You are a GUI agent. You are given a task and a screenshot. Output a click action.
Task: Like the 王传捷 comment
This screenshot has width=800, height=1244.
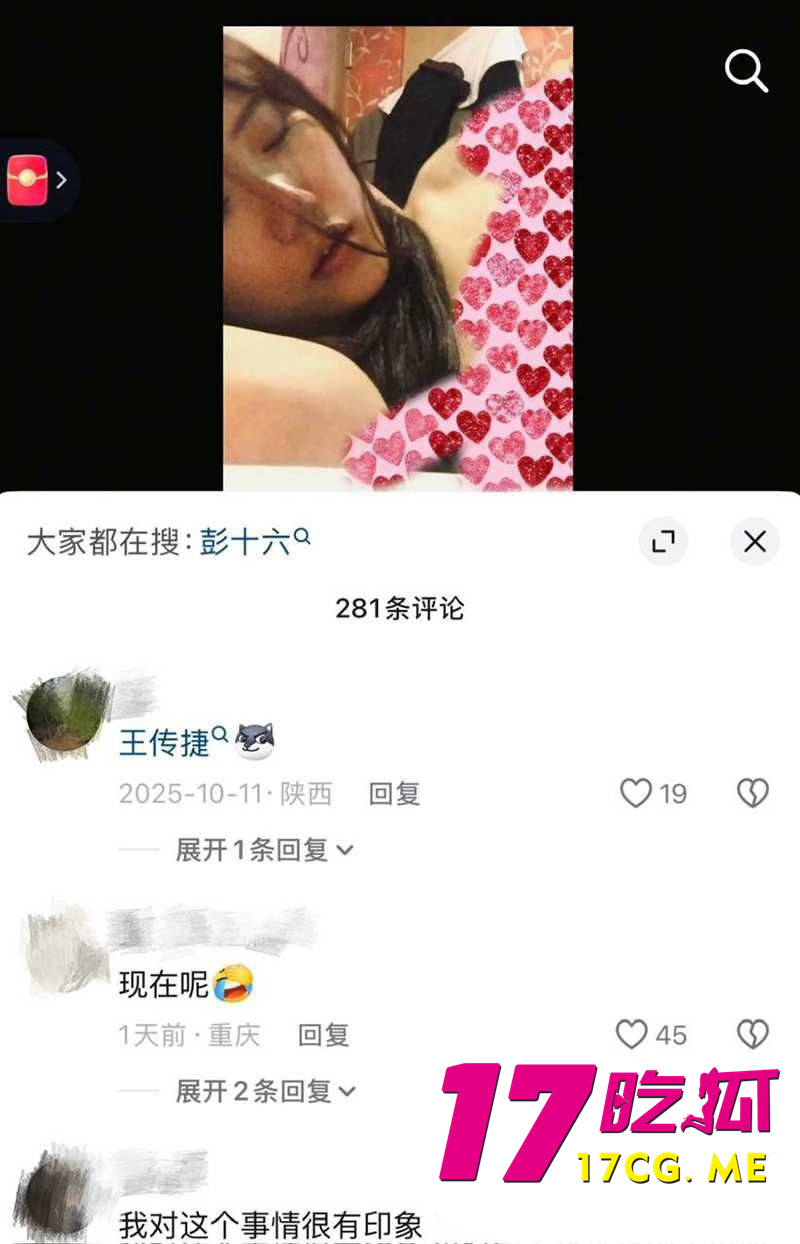pyautogui.click(x=637, y=793)
